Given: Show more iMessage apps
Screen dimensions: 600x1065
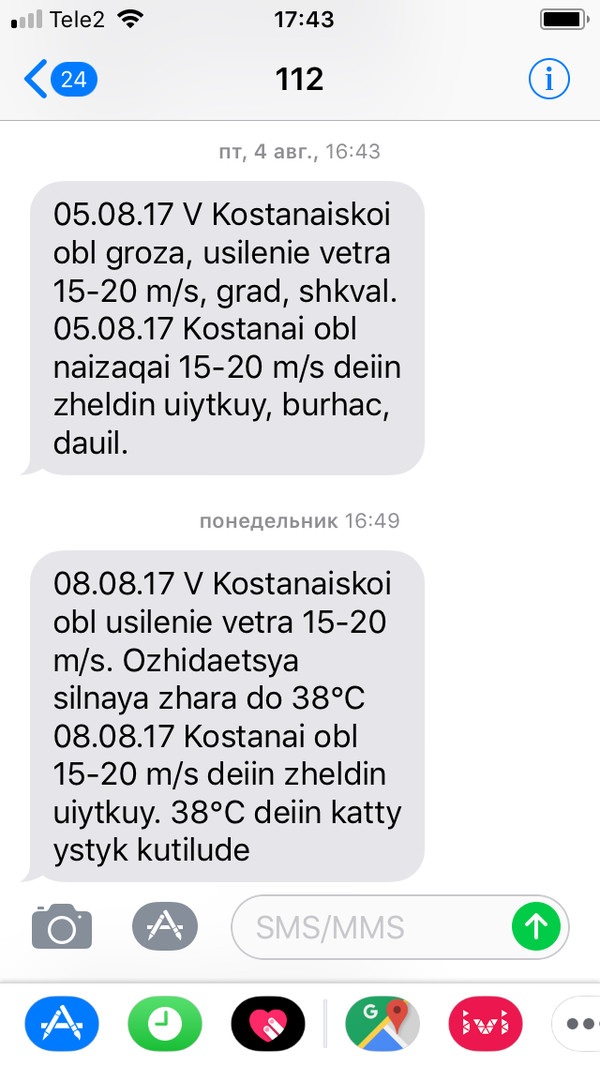Looking at the screenshot, I should pyautogui.click(x=578, y=1022).
